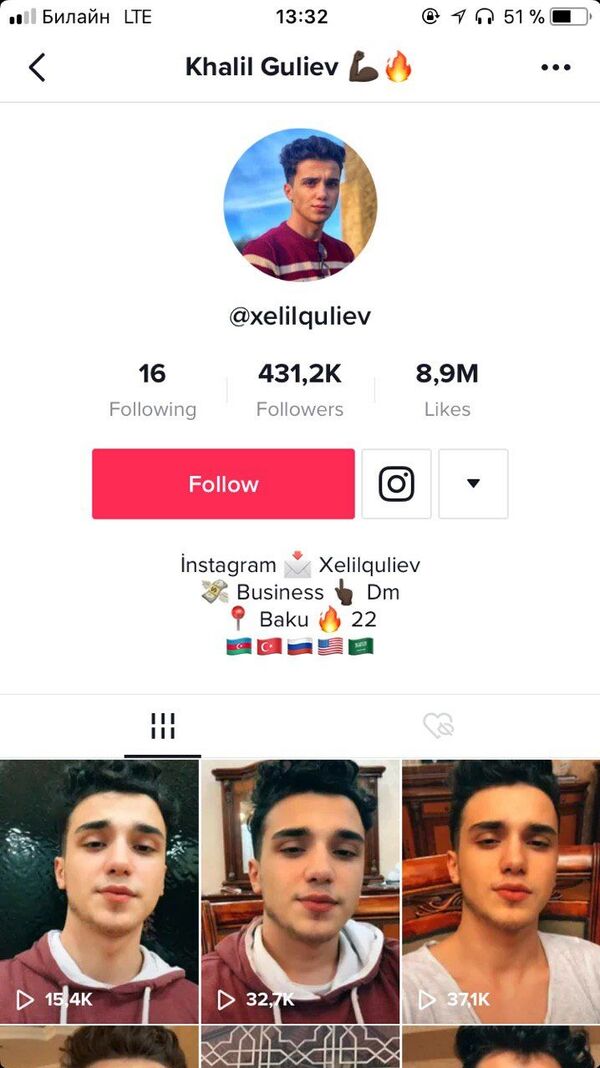The image size is (600, 1068).
Task: Follow the @xelilquliev account
Action: coord(223,484)
